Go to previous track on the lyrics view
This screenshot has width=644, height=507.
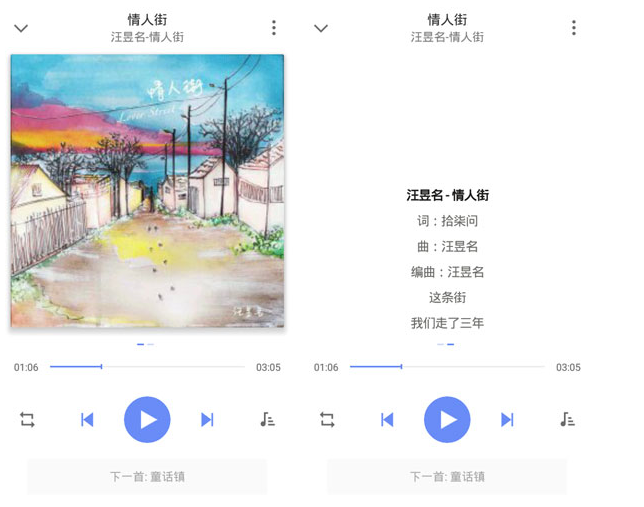pos(387,419)
